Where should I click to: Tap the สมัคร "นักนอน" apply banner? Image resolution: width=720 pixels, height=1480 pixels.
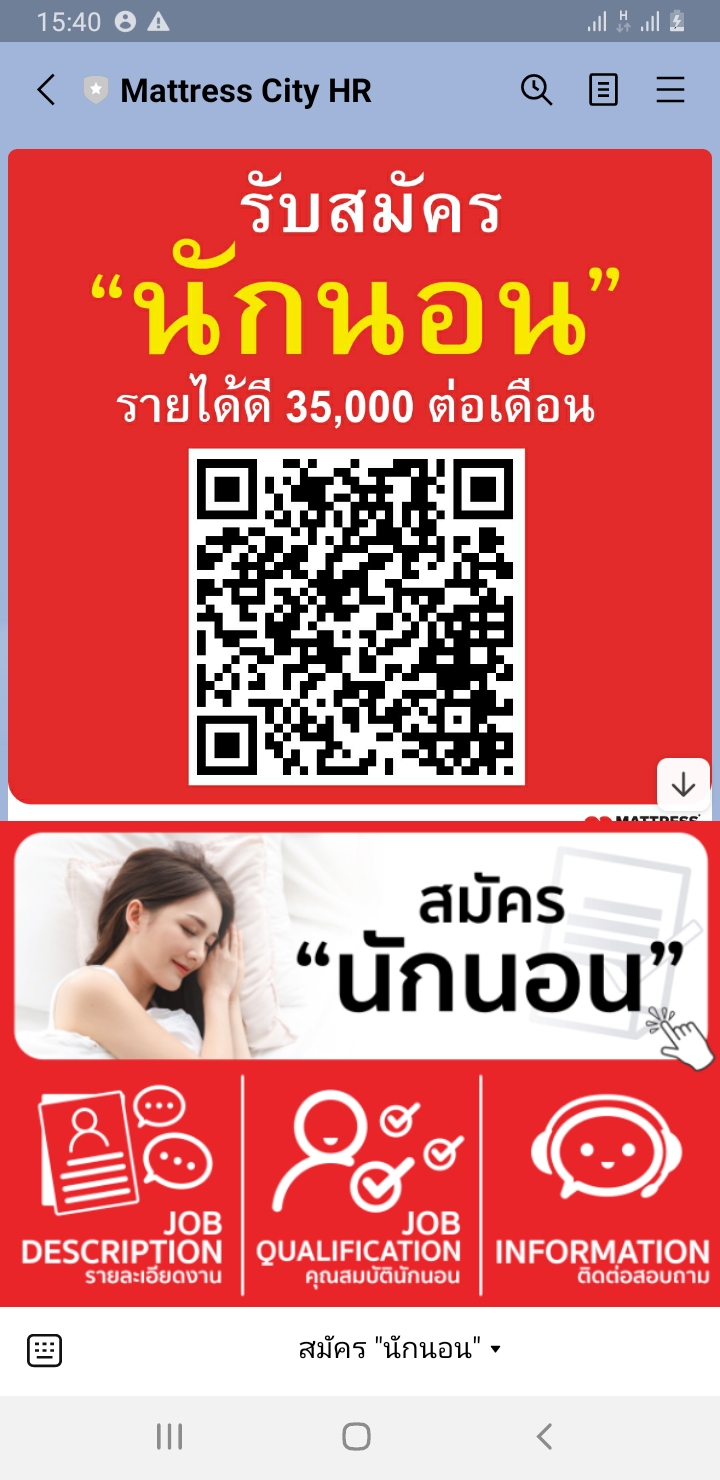[x=360, y=946]
